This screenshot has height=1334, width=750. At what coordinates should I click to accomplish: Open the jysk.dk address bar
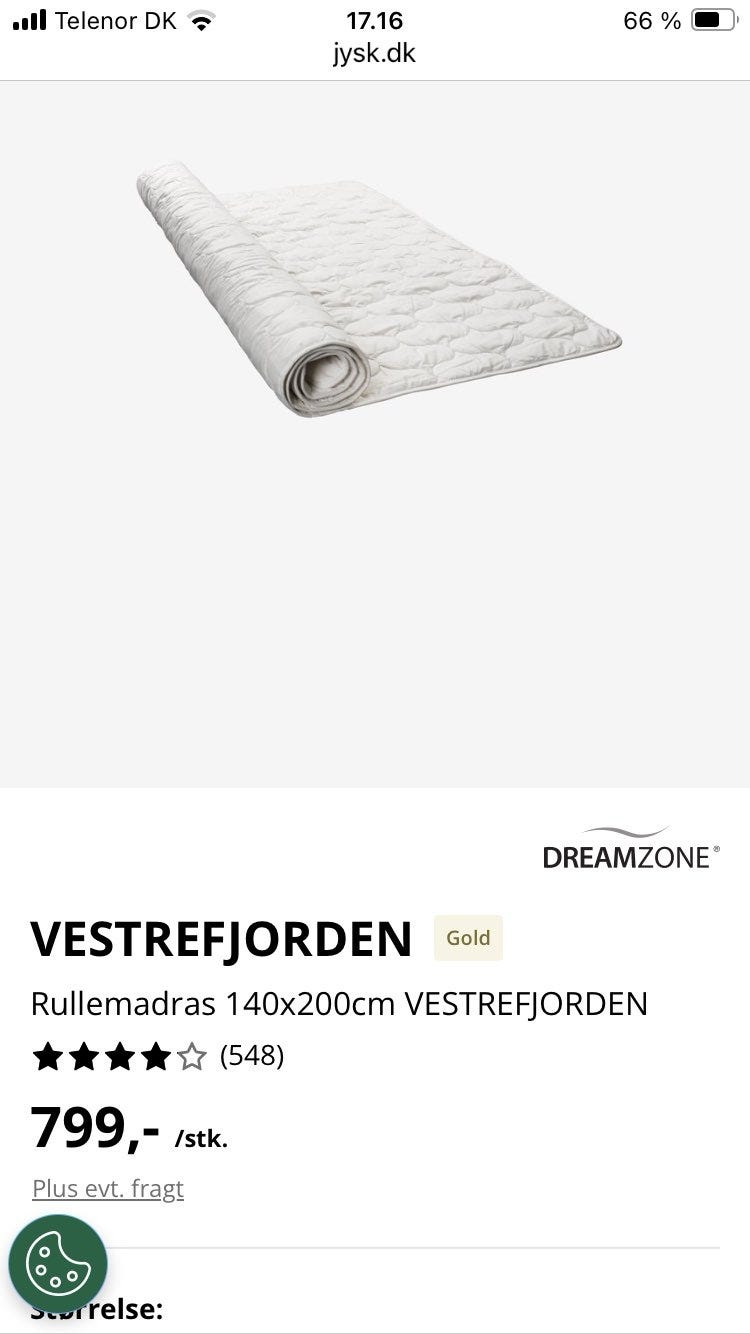375,52
